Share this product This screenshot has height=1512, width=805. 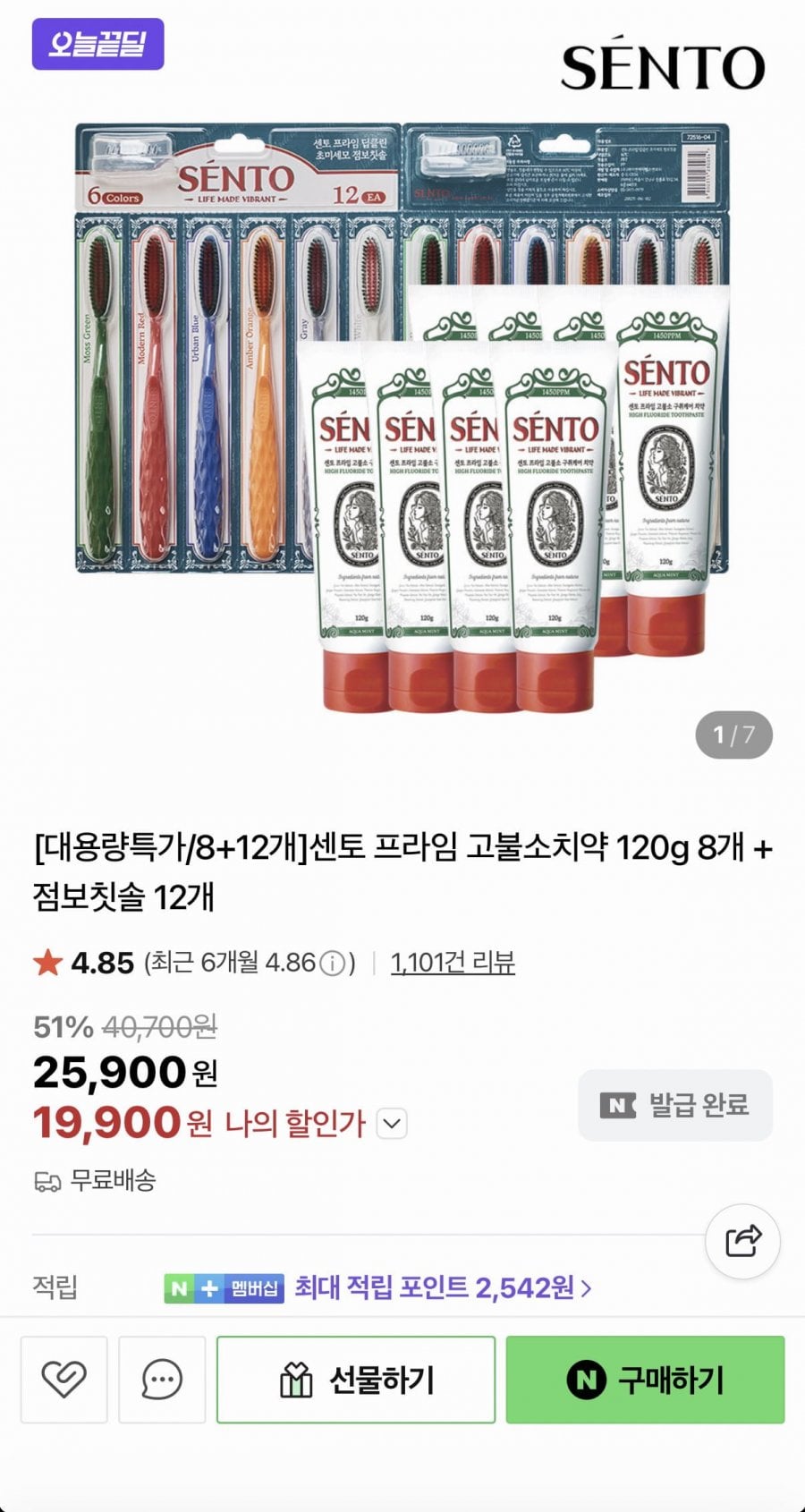point(742,1241)
